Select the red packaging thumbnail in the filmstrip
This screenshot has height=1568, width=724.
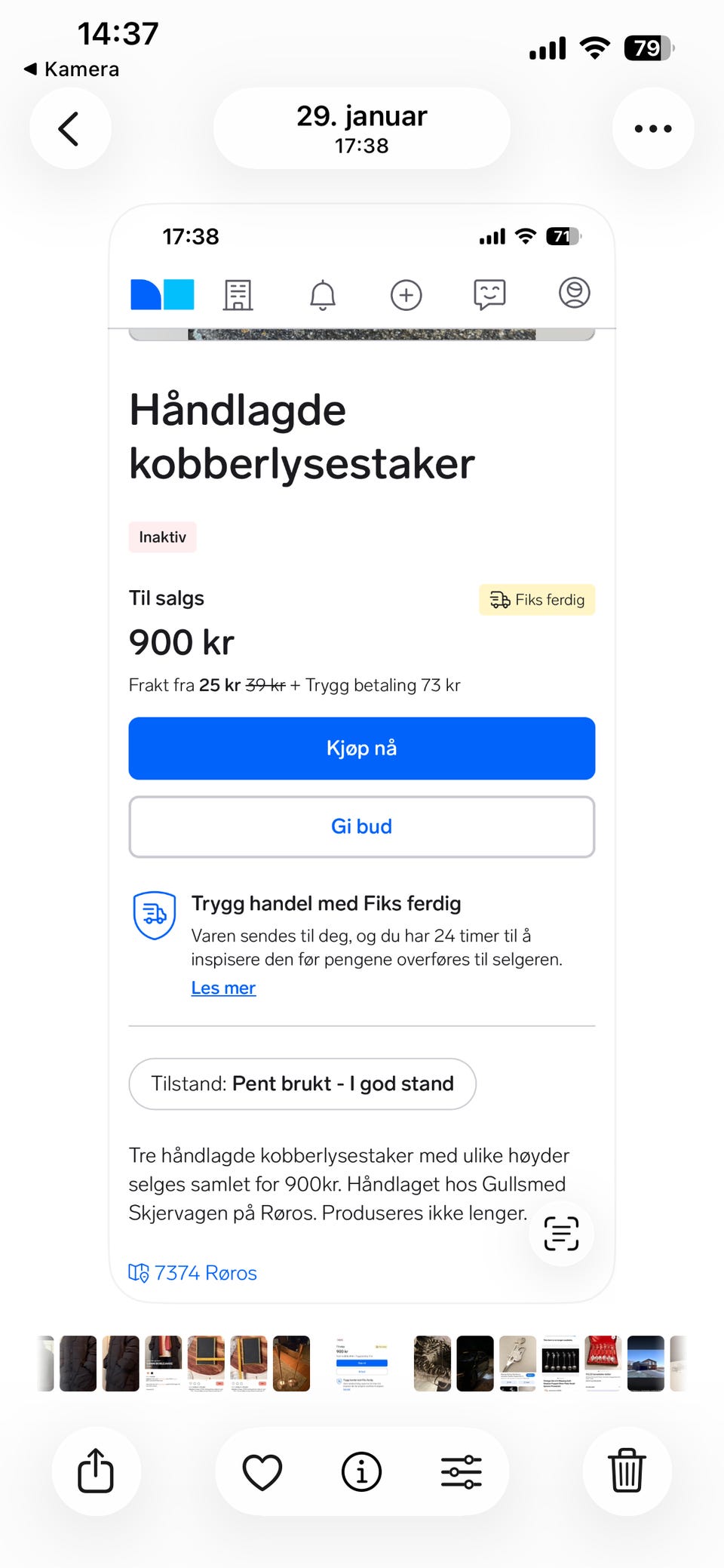(x=603, y=1363)
